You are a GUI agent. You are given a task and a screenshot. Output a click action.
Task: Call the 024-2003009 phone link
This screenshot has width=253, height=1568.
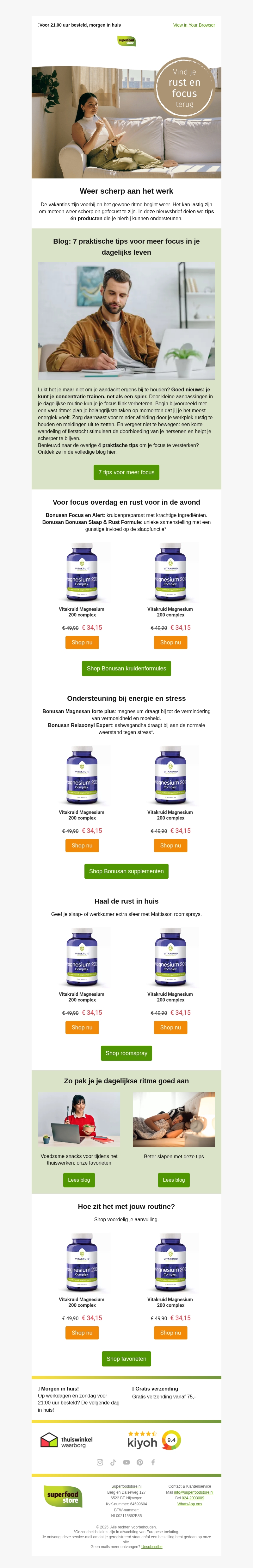point(193,1498)
